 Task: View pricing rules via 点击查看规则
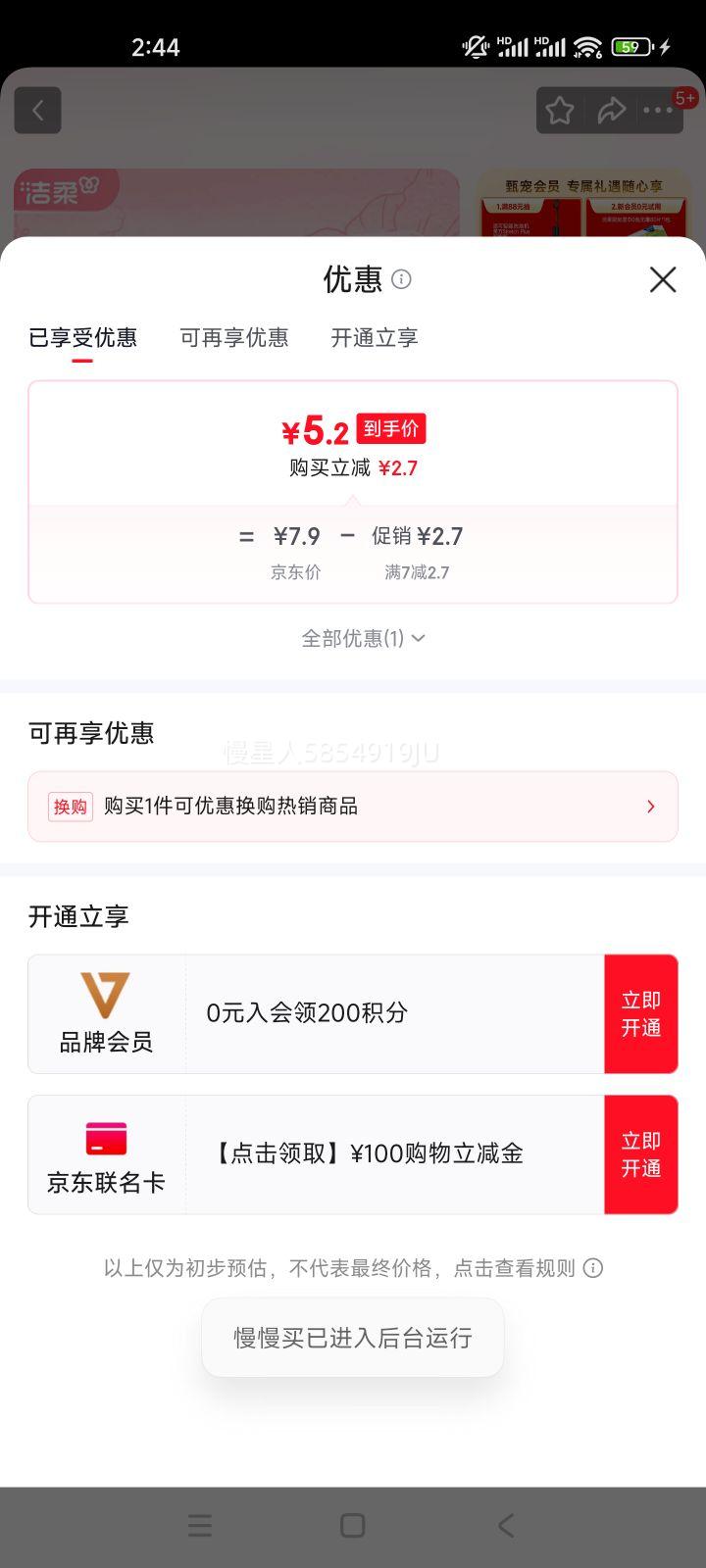pyautogui.click(x=528, y=1268)
